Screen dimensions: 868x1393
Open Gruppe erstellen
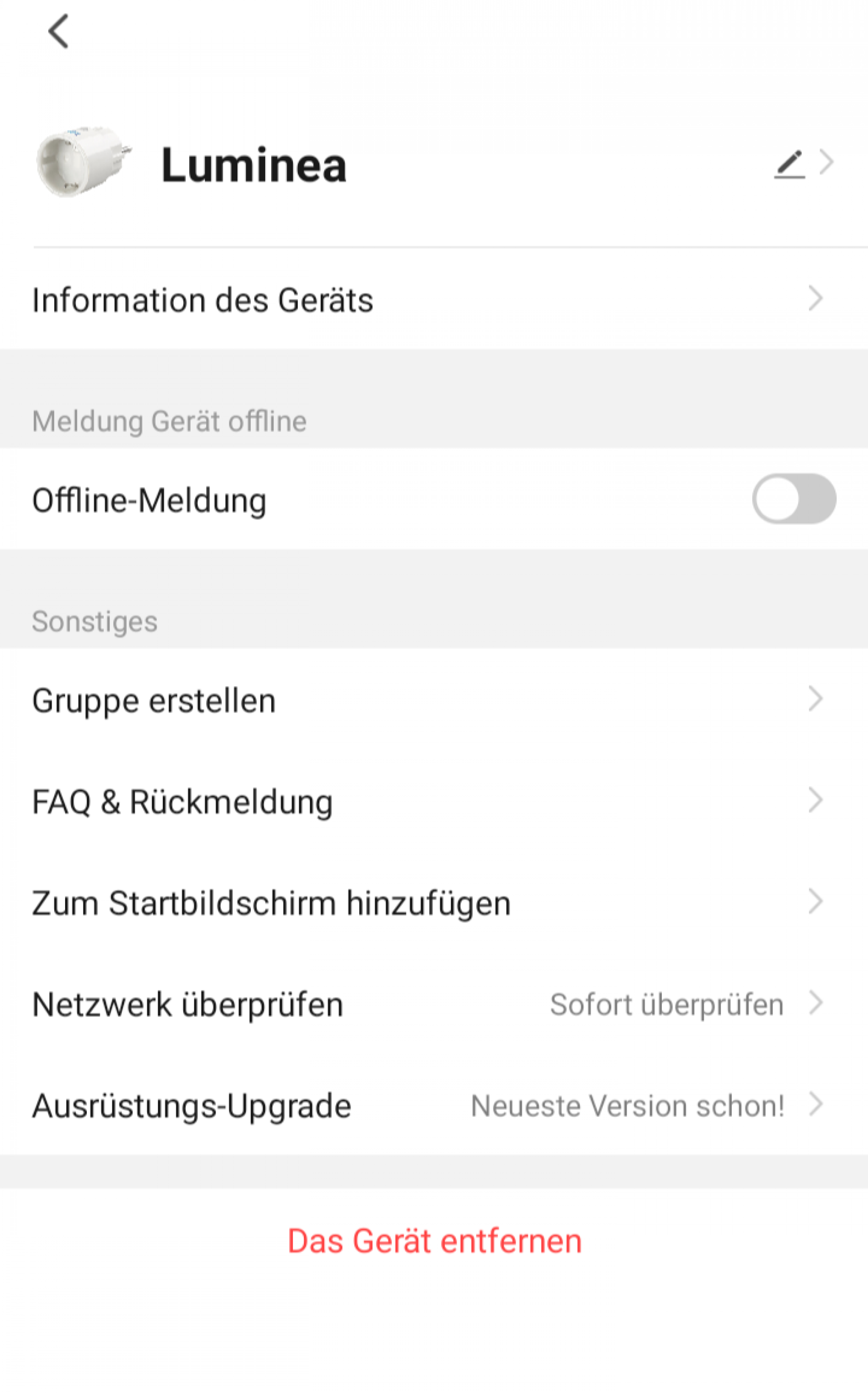434,700
